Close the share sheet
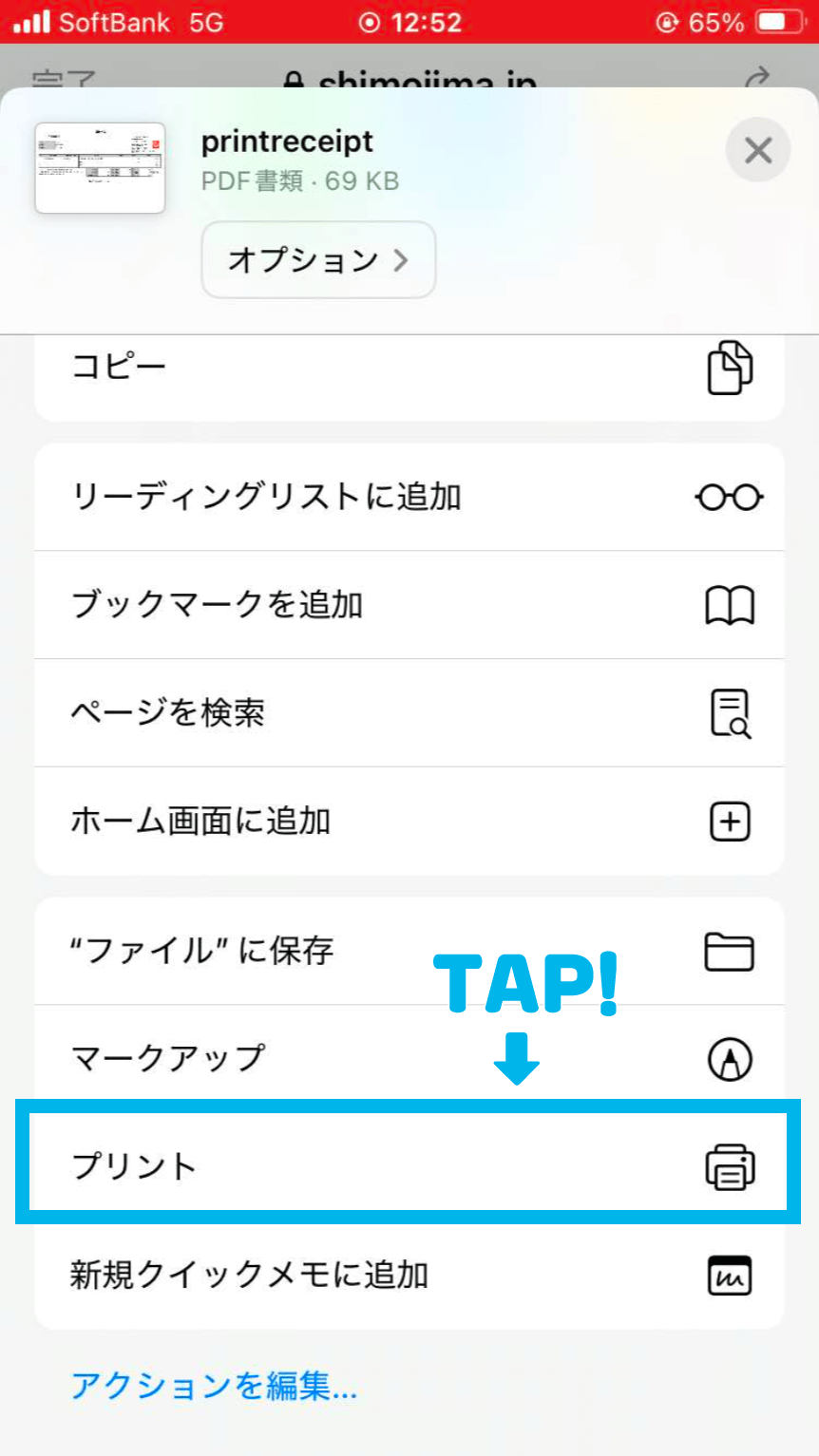Screen dimensions: 819x1456 [x=757, y=150]
